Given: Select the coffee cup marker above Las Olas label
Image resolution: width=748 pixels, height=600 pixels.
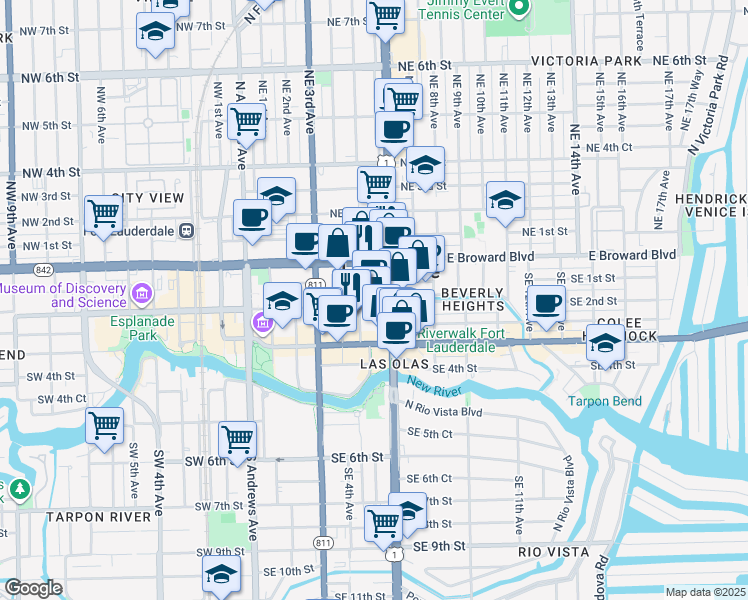Looking at the screenshot, I should point(396,330).
